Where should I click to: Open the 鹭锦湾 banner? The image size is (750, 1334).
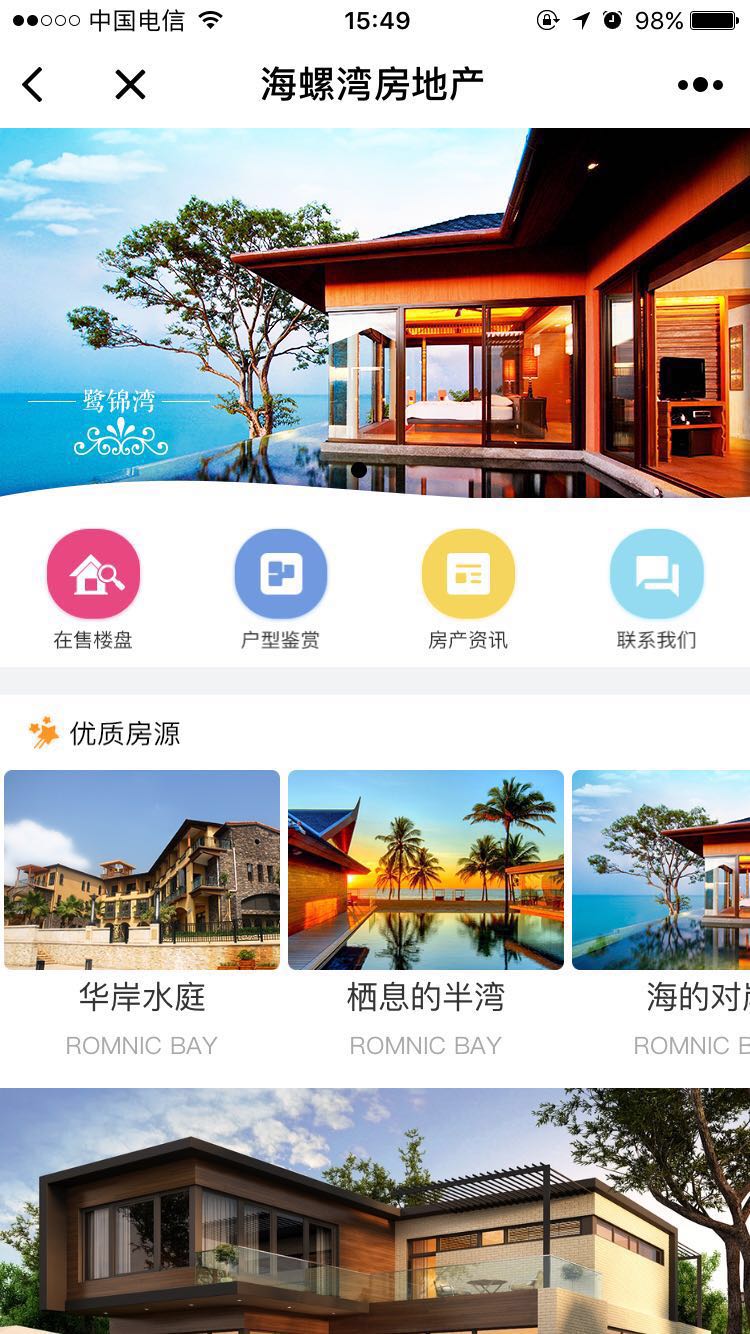point(375,310)
